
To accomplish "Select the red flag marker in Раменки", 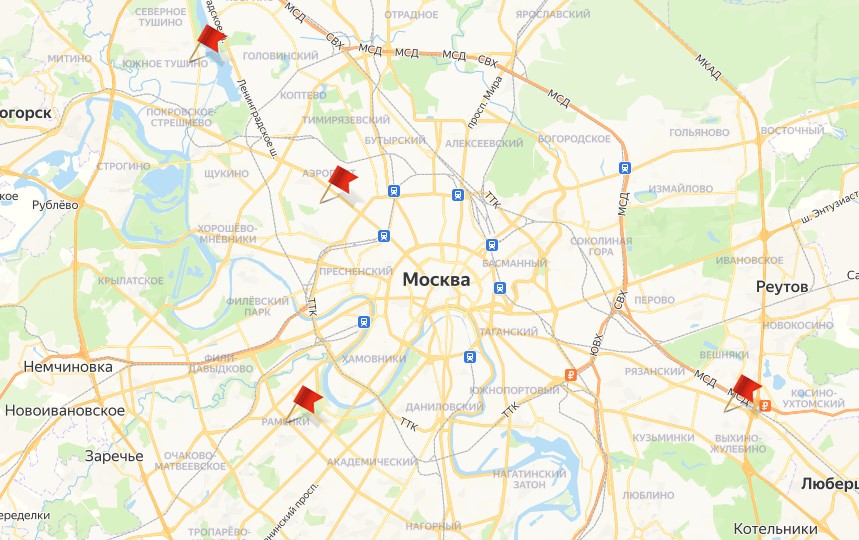I will click(305, 400).
